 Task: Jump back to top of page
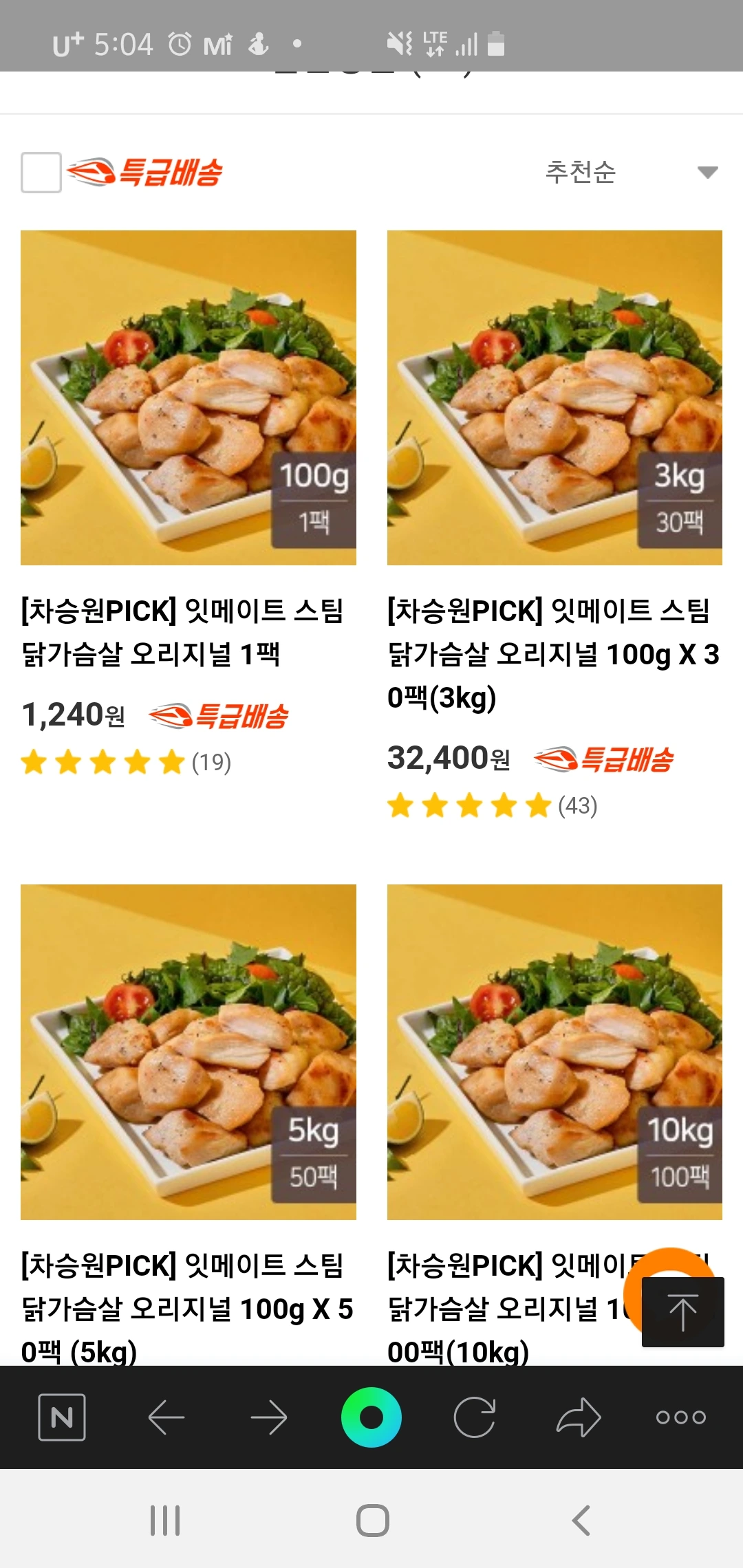(x=682, y=1311)
